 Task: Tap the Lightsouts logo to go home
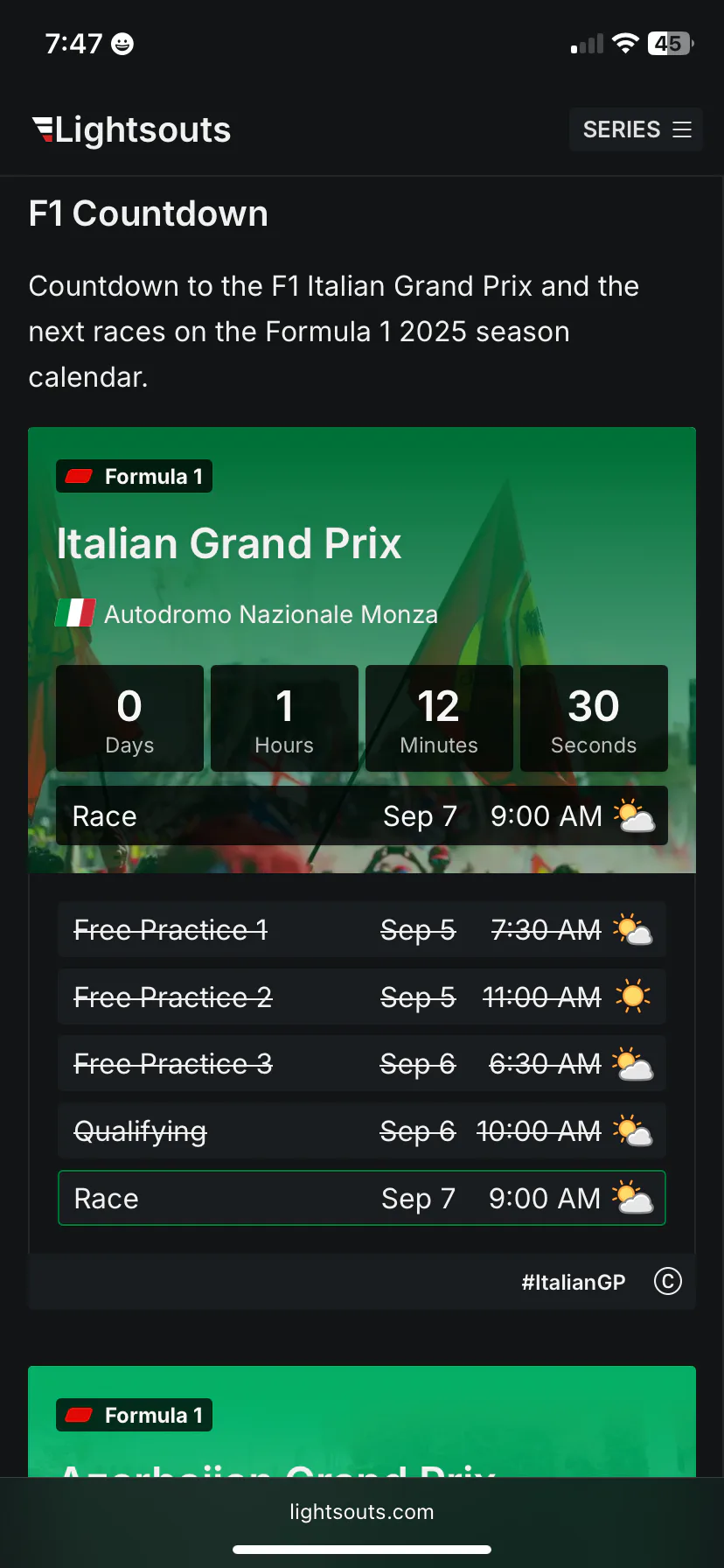pos(131,129)
